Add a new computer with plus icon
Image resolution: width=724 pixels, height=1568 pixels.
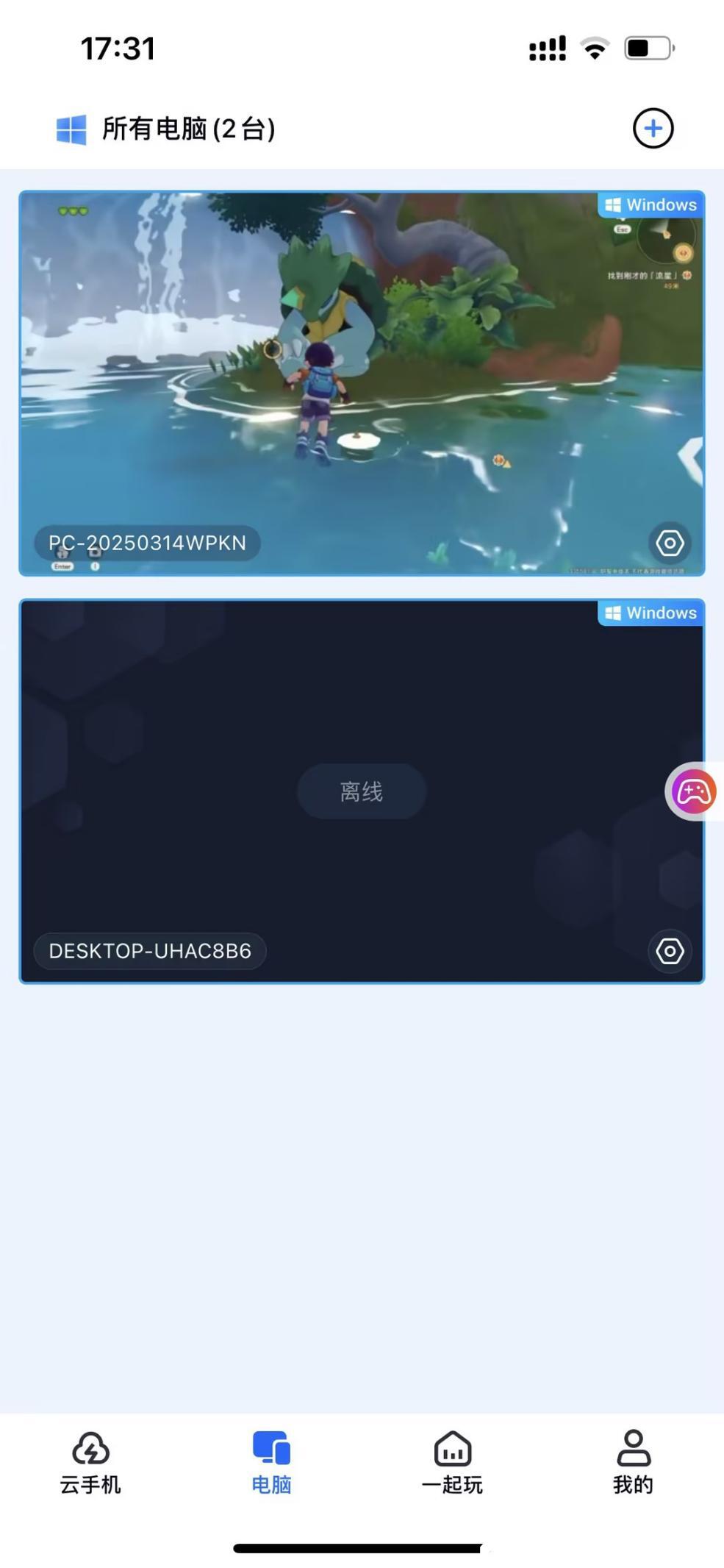[x=653, y=129]
